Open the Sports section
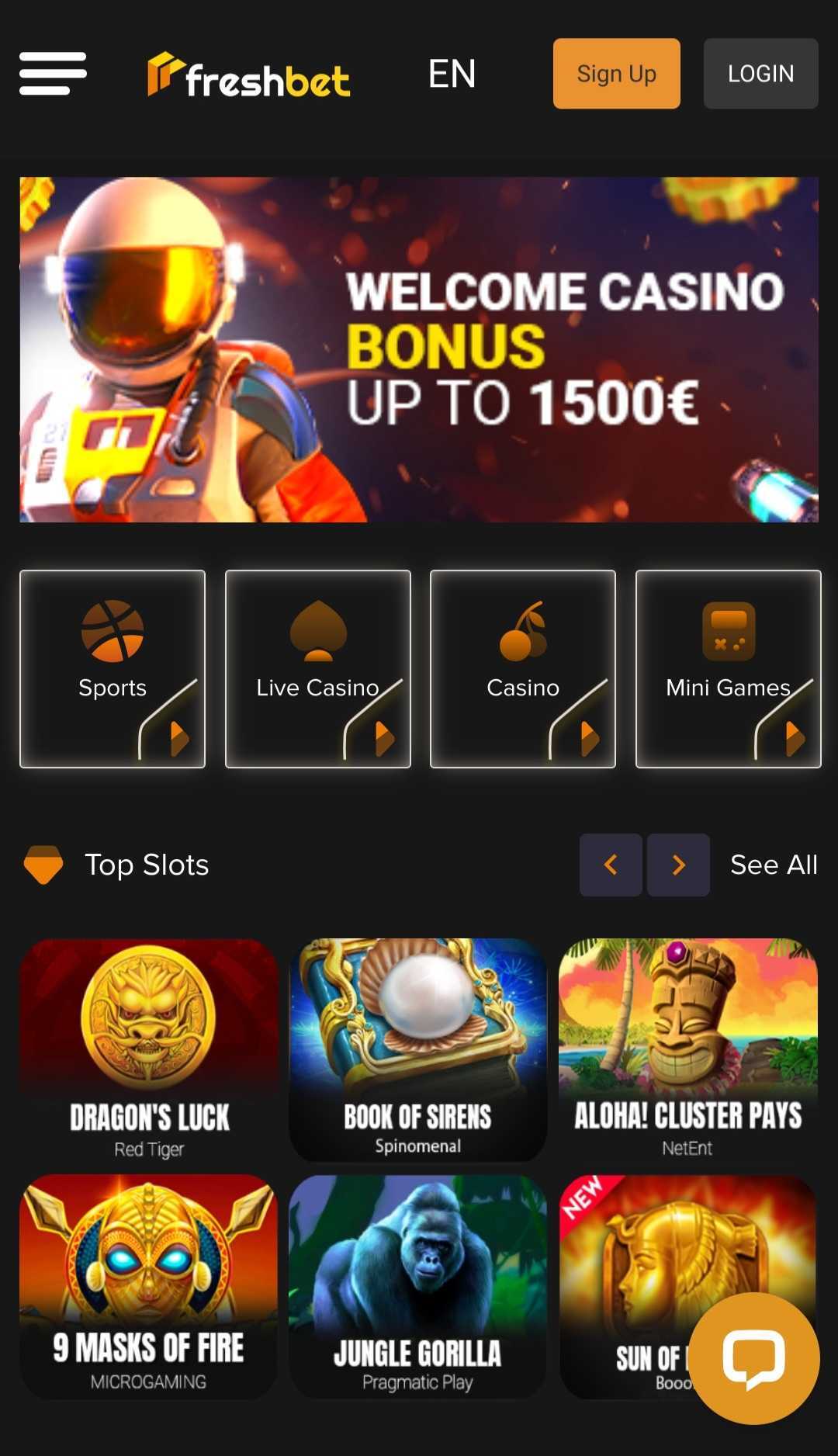Viewport: 838px width, 1456px height. point(113,669)
